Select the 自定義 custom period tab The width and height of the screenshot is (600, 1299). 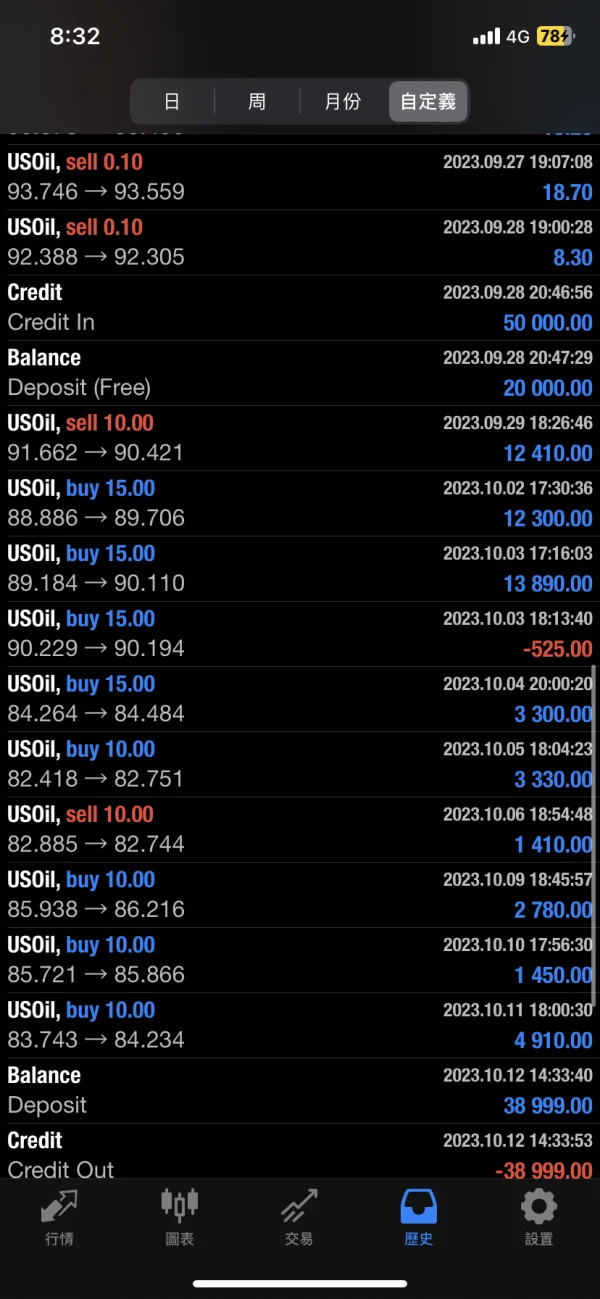427,102
